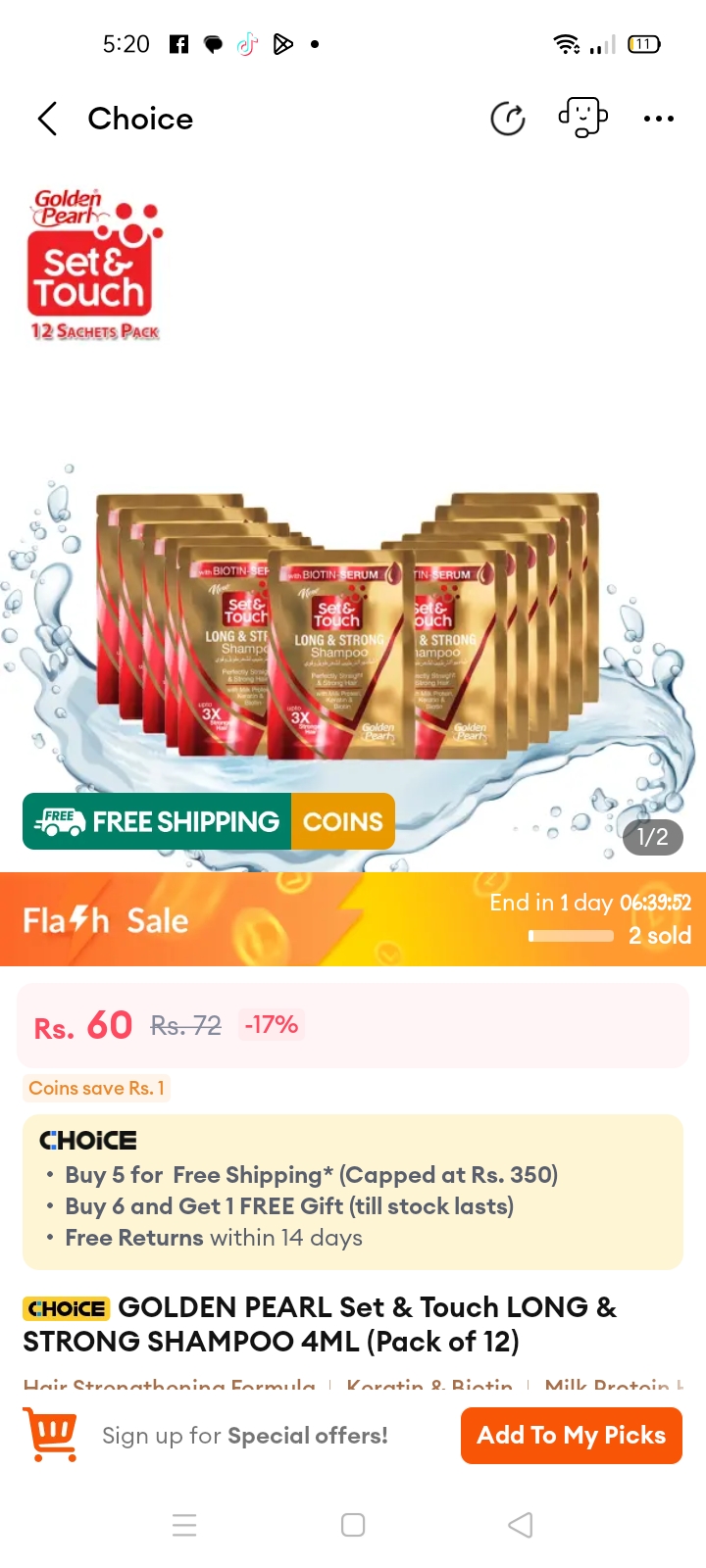Tap Add To My Picks
The height and width of the screenshot is (1568, 706).
coord(571,1435)
